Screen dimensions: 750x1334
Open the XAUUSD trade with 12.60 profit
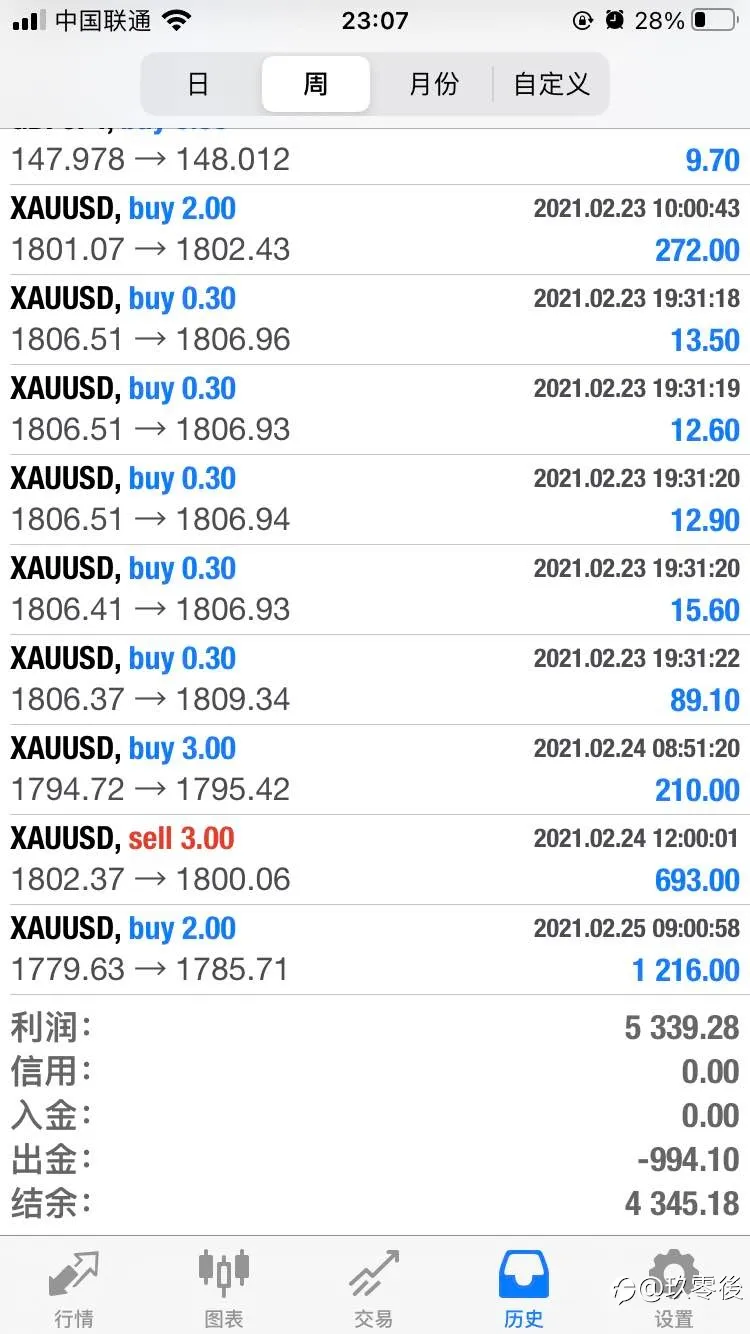coord(375,410)
